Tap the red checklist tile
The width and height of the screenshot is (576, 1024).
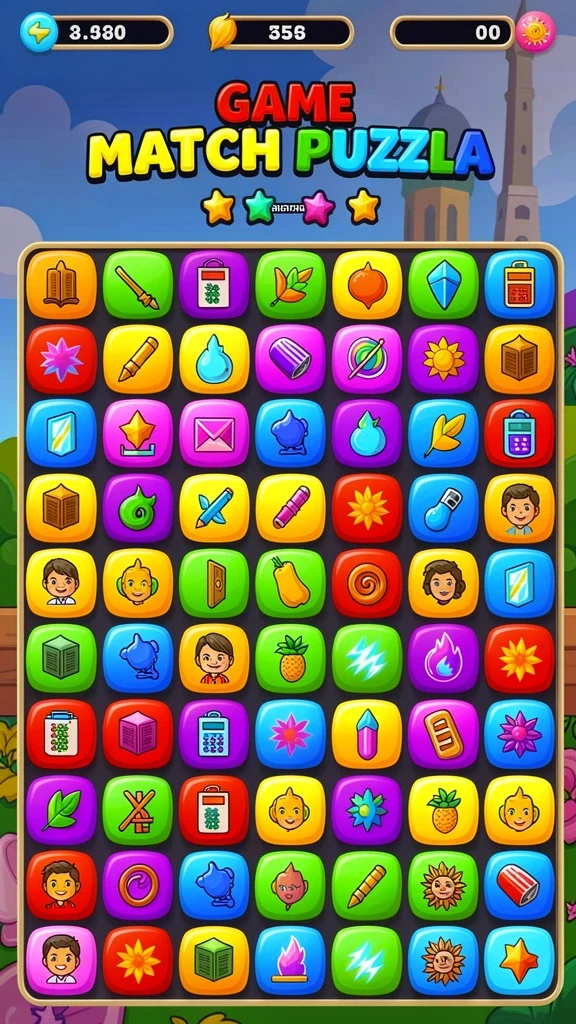[61, 734]
